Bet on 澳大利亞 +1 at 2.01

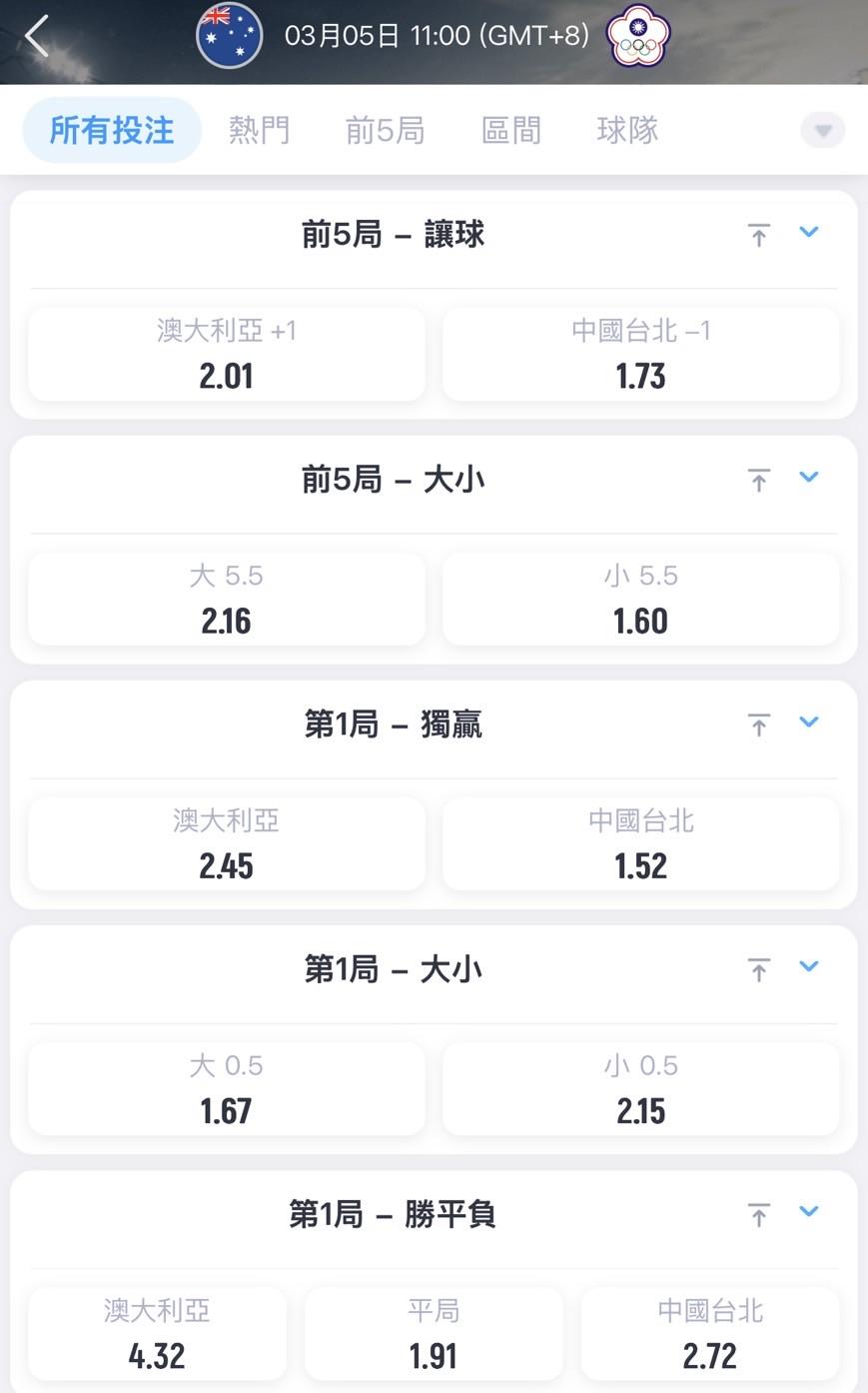point(227,354)
